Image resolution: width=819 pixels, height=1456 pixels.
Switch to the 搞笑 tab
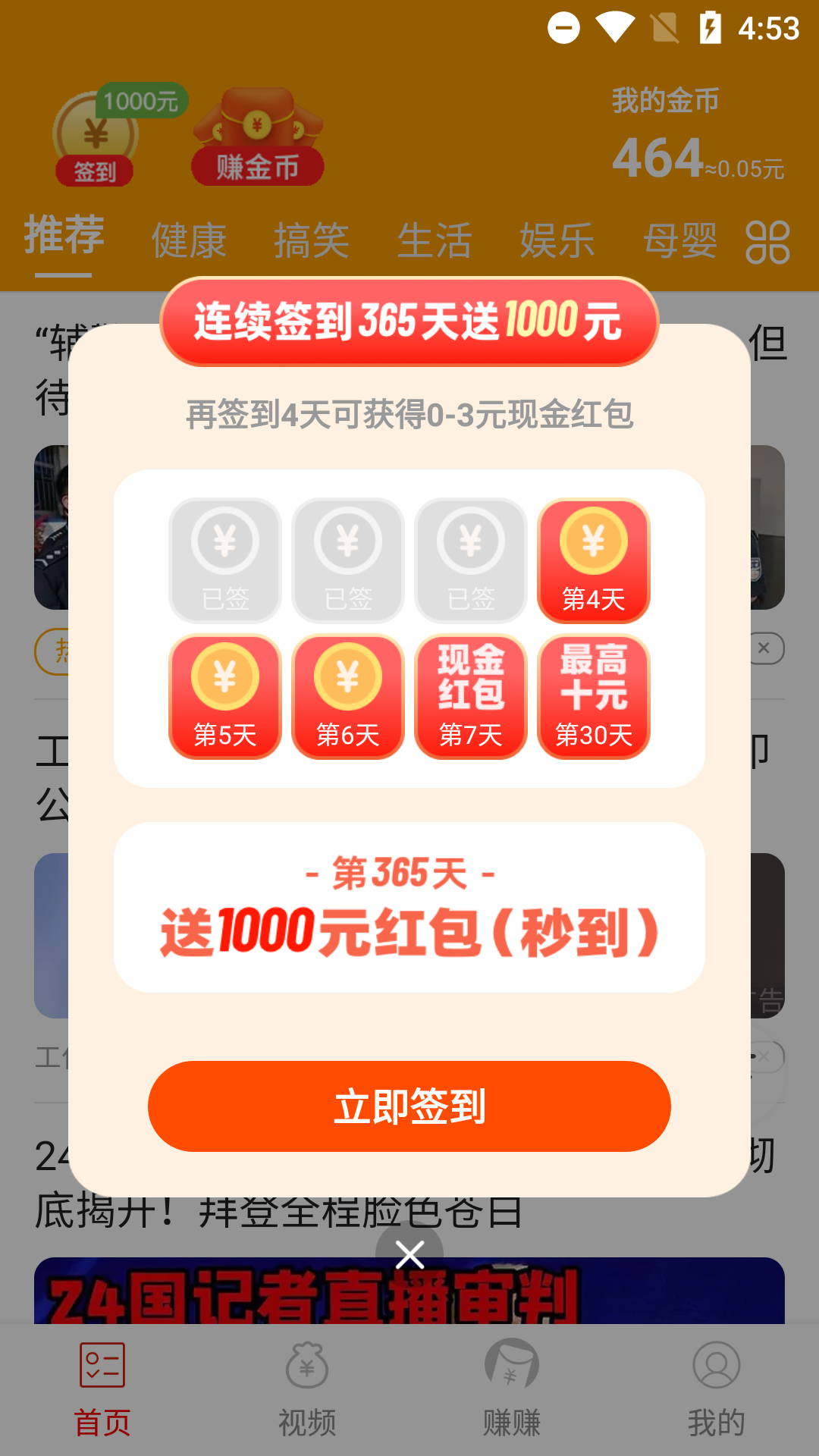312,240
